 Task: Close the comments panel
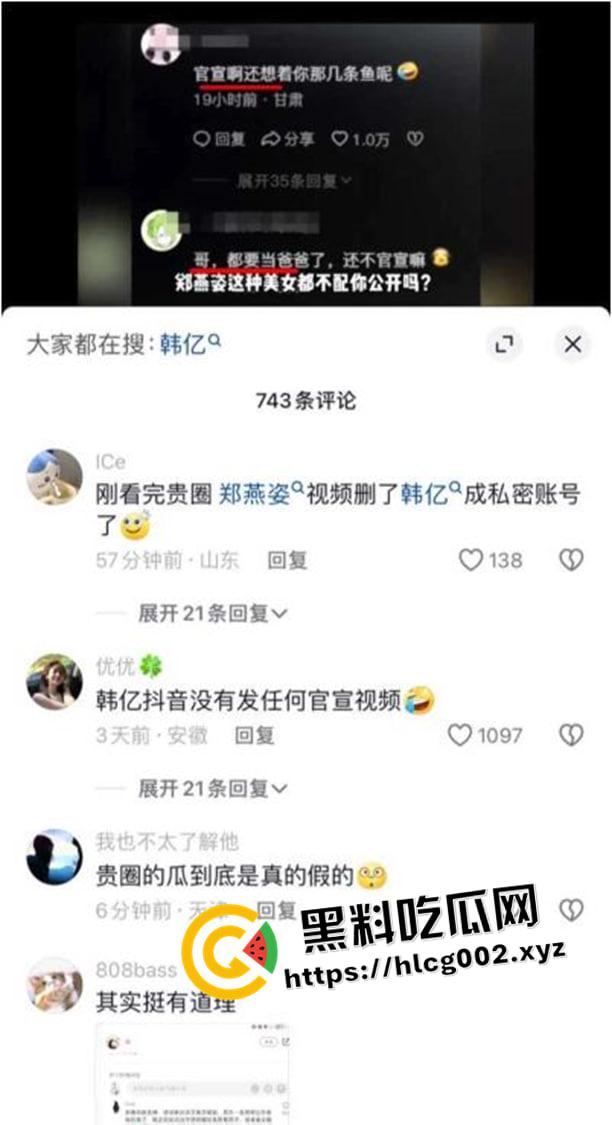tap(572, 345)
